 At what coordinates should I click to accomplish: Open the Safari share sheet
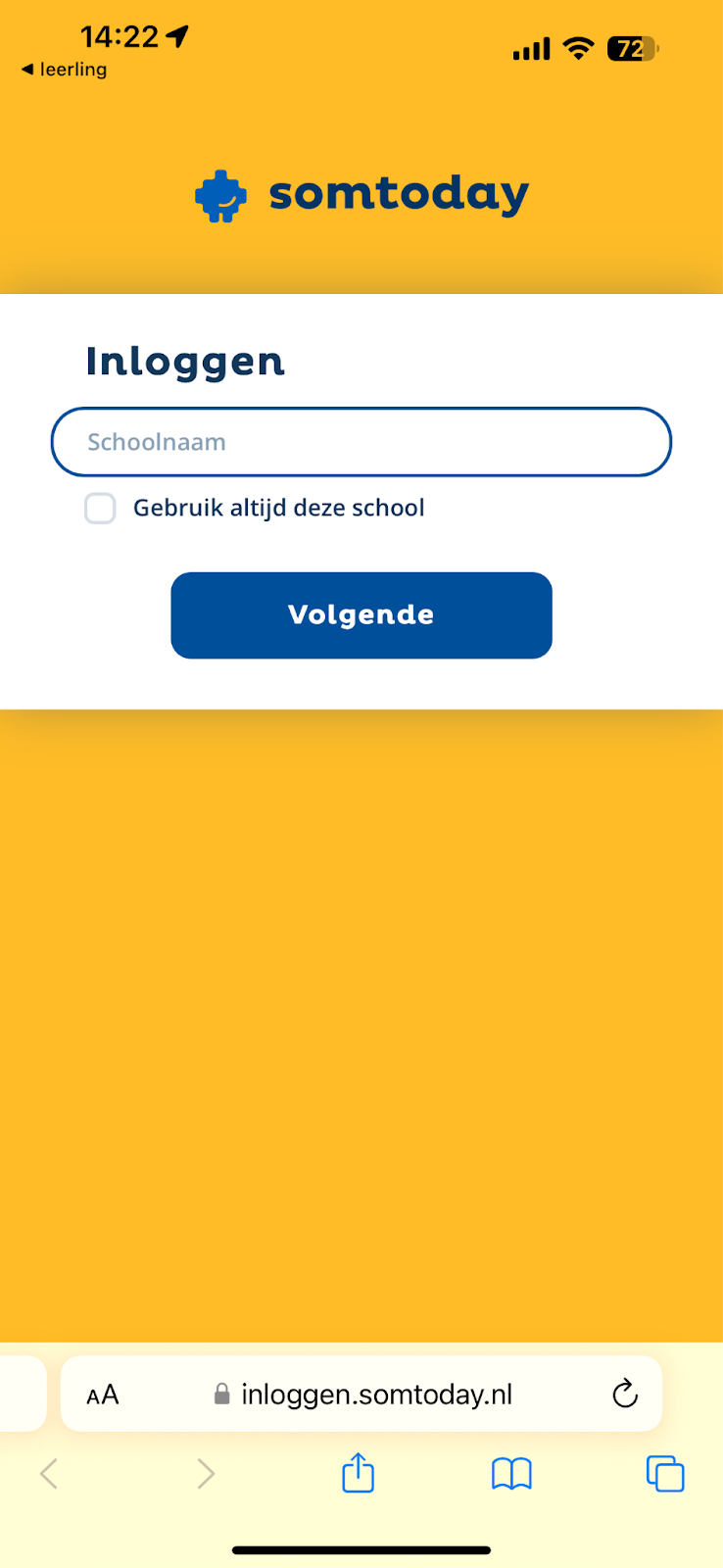point(358,1473)
